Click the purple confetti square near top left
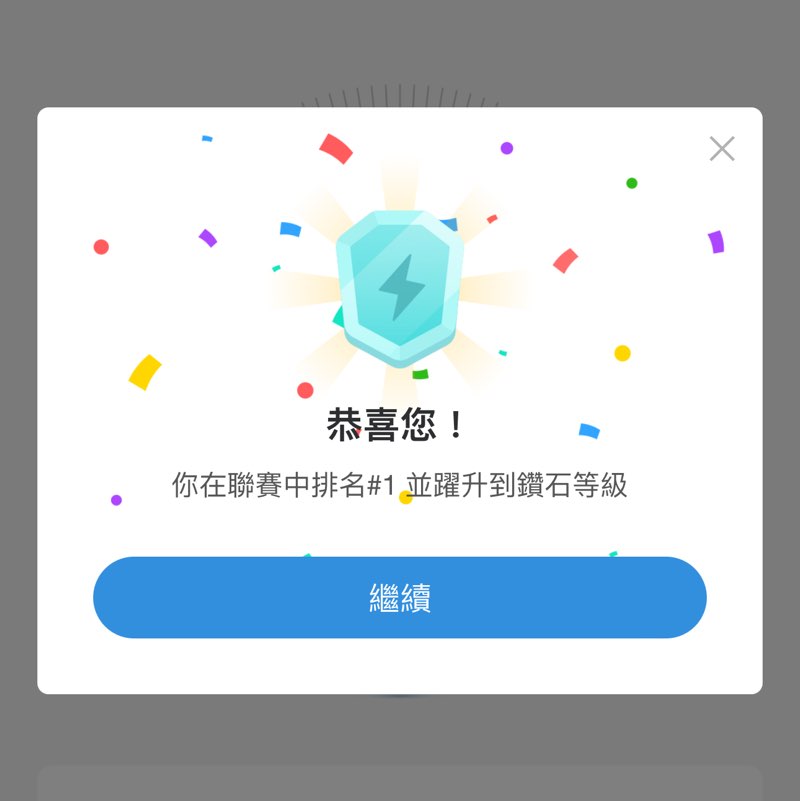Screen dimensions: 800x801 coord(206,237)
